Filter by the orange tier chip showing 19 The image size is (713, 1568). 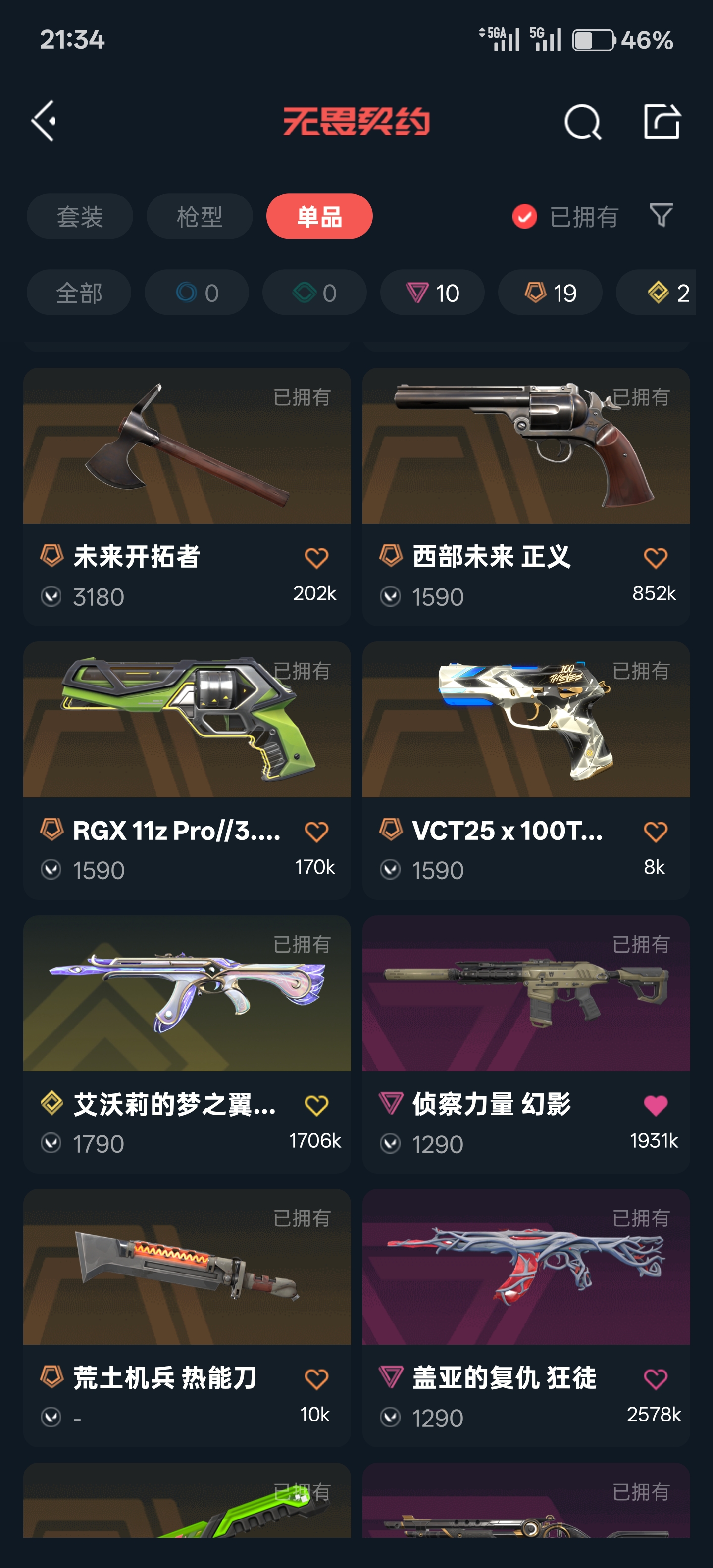[x=550, y=293]
